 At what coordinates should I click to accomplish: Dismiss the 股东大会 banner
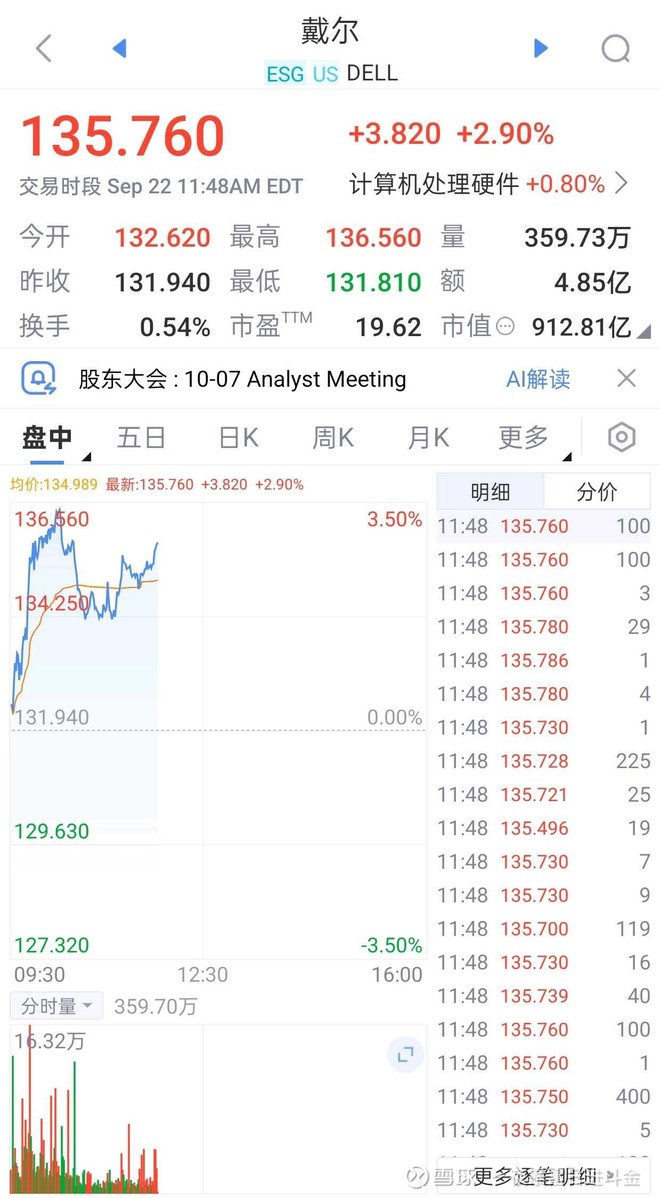click(x=626, y=378)
